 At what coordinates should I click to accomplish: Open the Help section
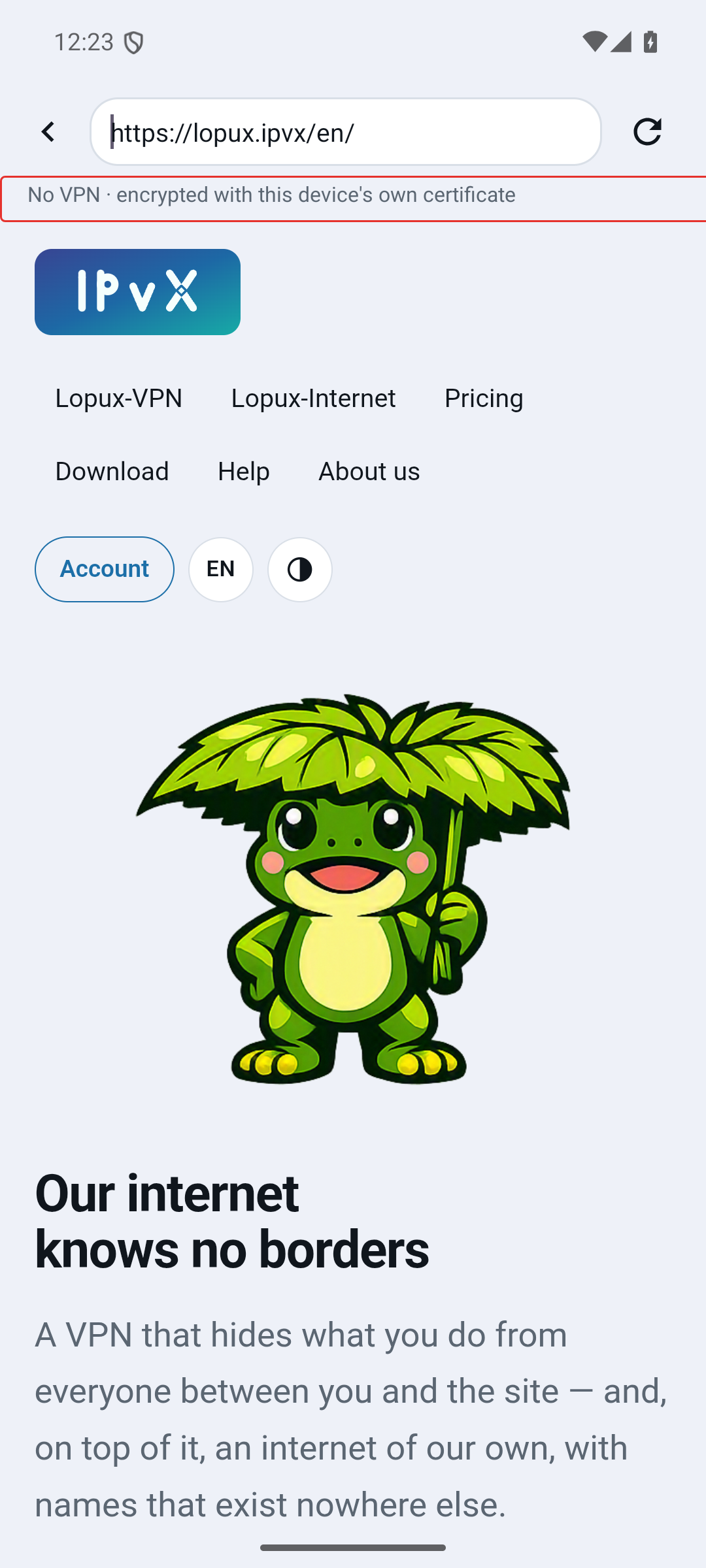tap(244, 471)
